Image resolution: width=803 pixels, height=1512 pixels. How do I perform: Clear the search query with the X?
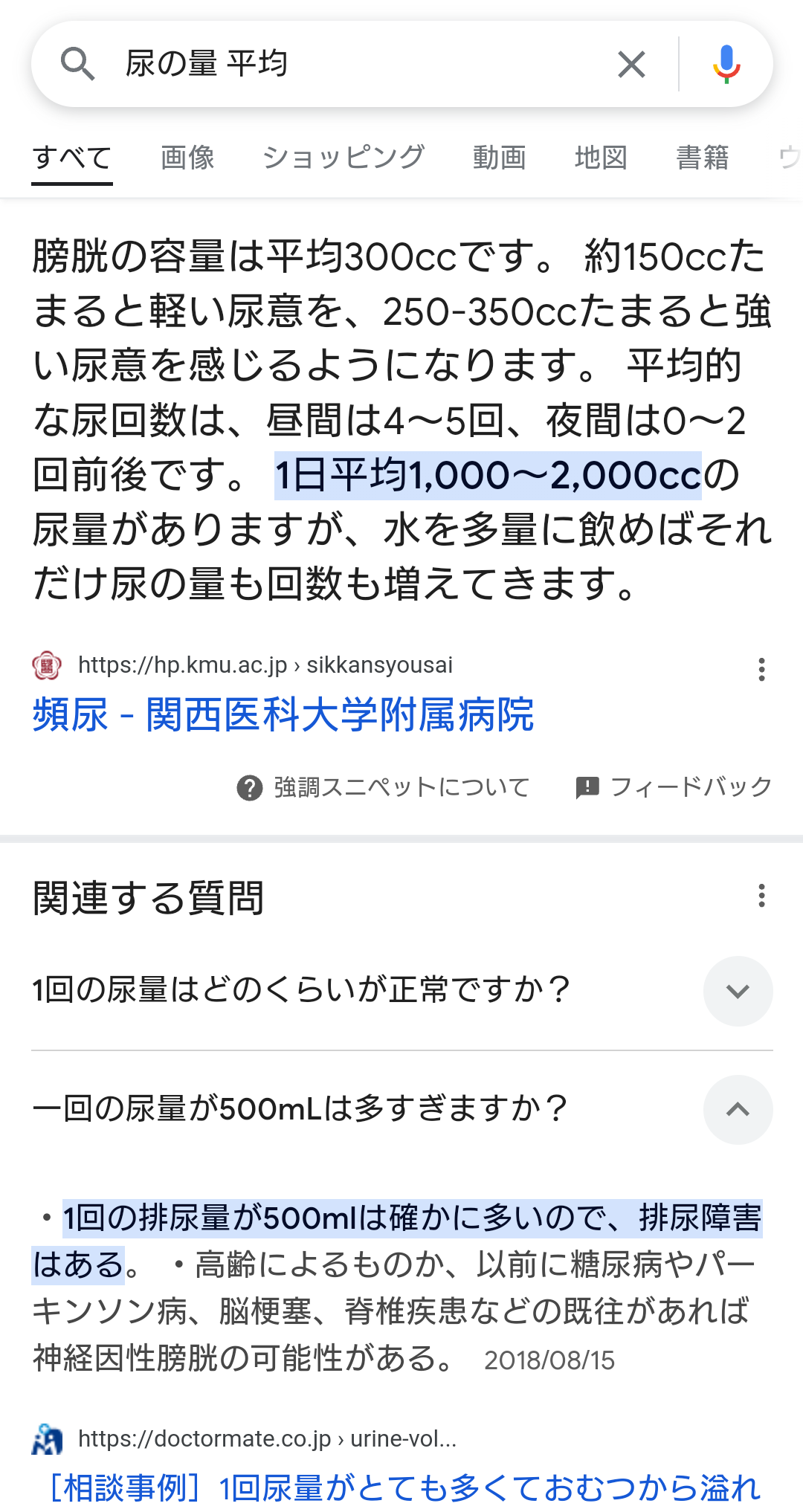tap(631, 64)
